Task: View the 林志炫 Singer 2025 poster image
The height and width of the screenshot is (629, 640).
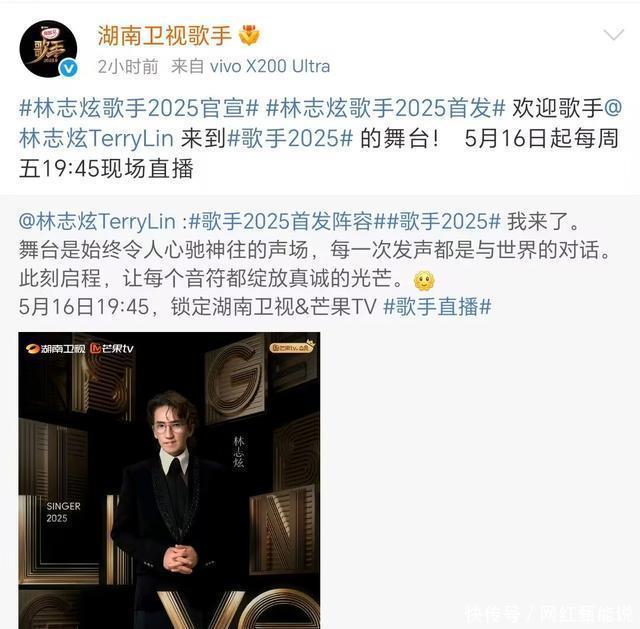Action: (x=169, y=480)
